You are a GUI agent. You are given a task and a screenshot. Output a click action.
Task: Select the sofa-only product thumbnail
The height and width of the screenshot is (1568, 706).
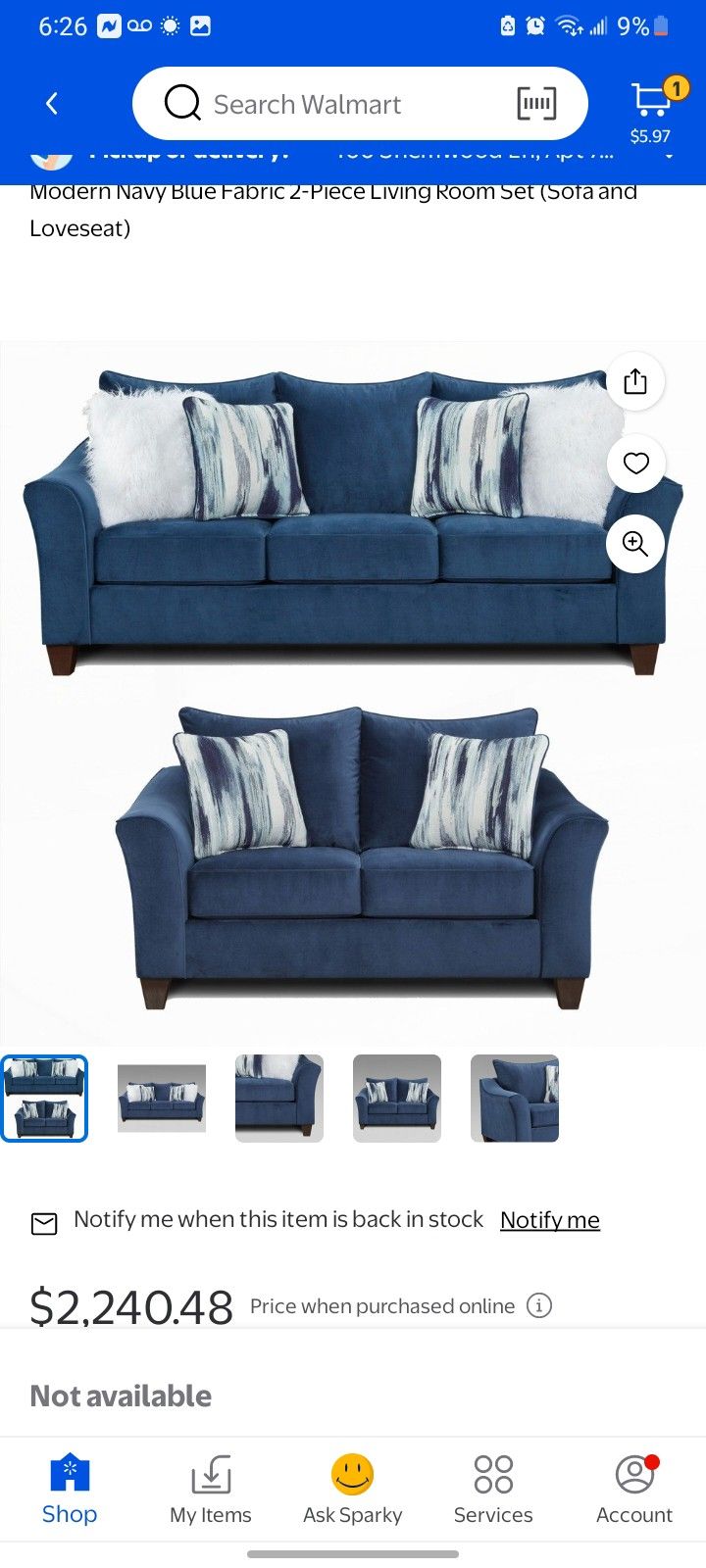(161, 1098)
